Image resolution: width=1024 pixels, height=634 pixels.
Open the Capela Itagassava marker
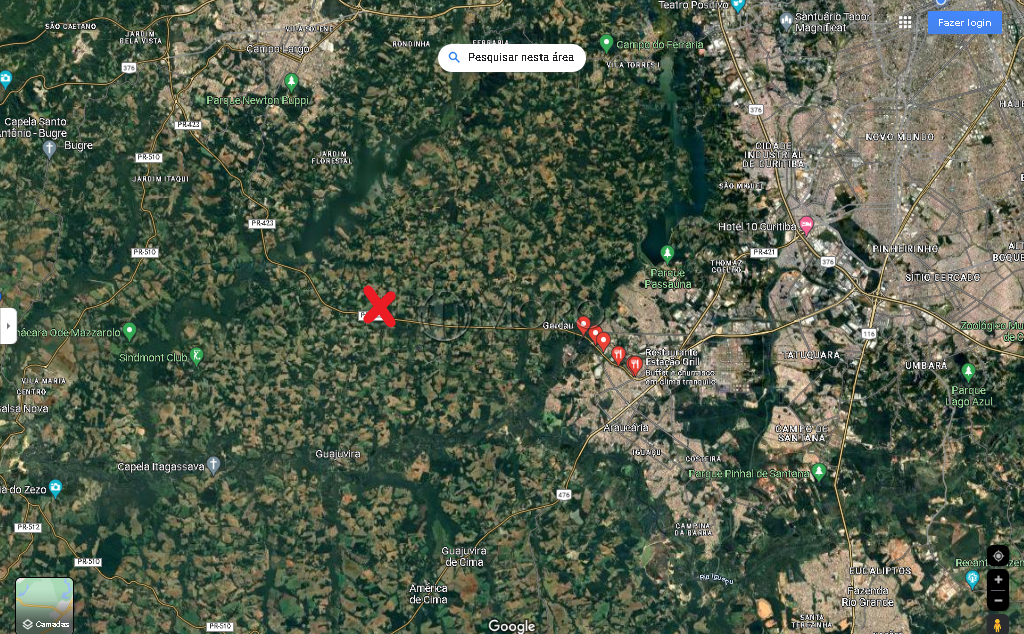pyautogui.click(x=213, y=465)
